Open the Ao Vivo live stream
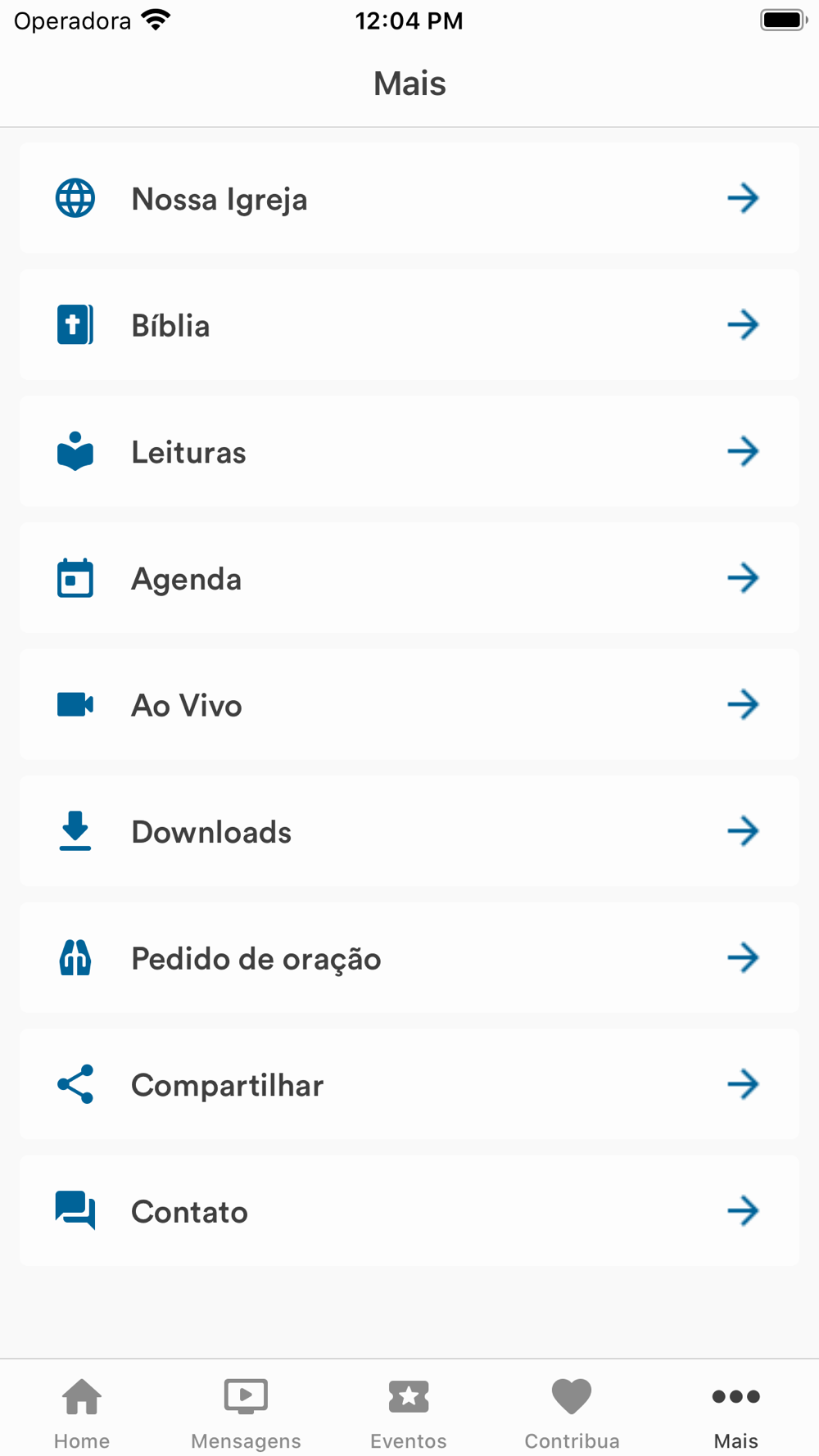The width and height of the screenshot is (819, 1456). coord(409,704)
